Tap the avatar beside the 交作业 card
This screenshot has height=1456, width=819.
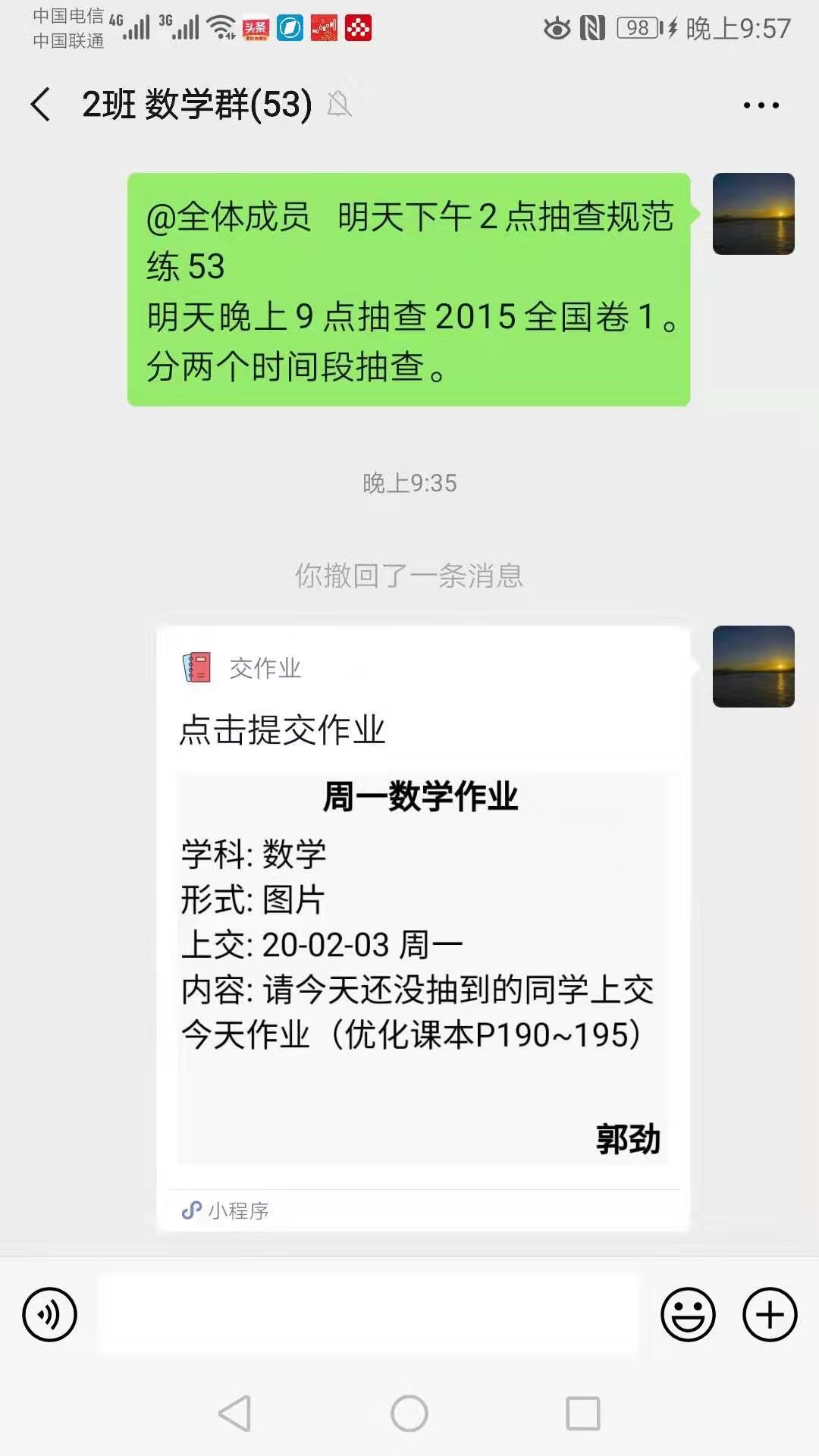pyautogui.click(x=753, y=667)
